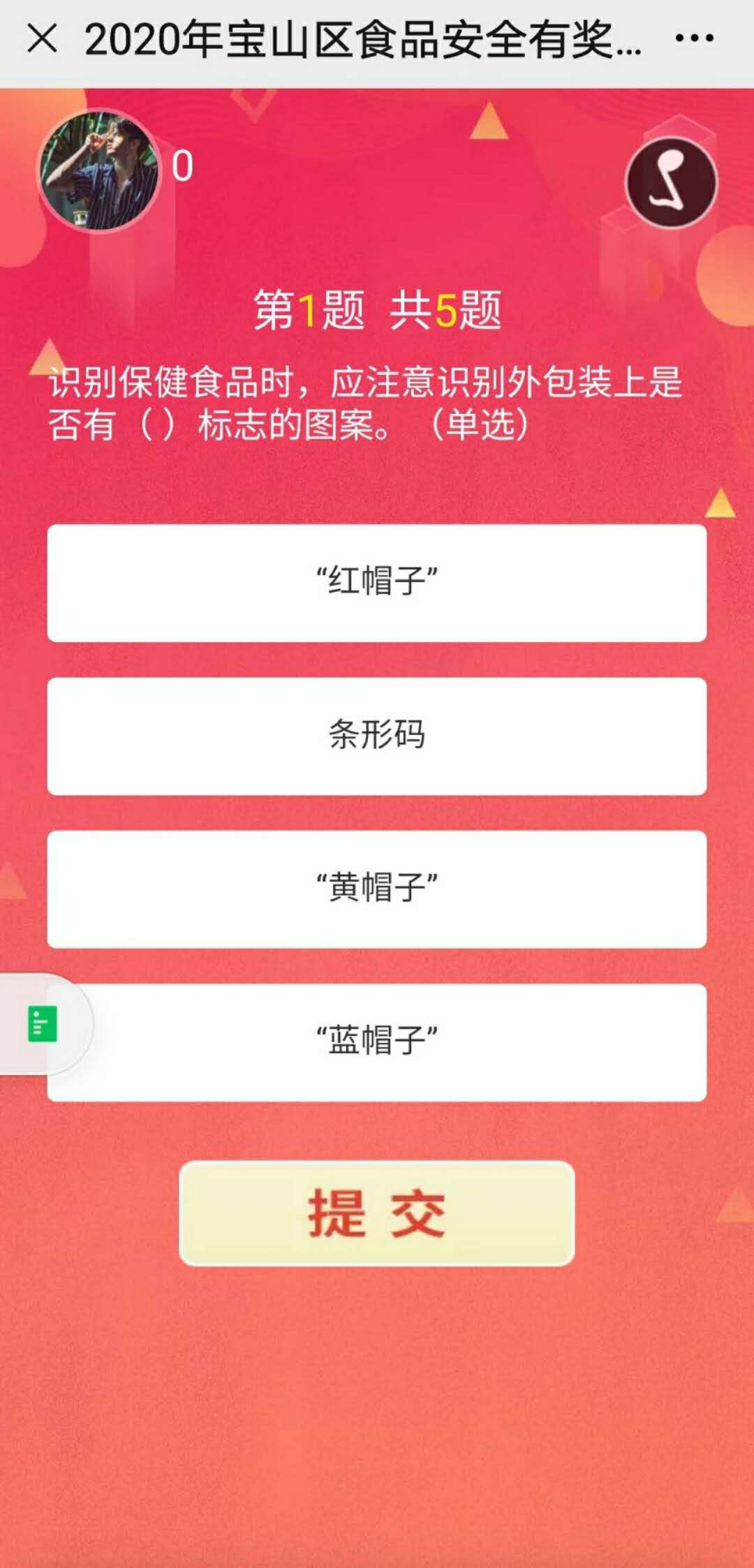Select “蓝帽子” as your answer
The width and height of the screenshot is (754, 1568).
[377, 1042]
